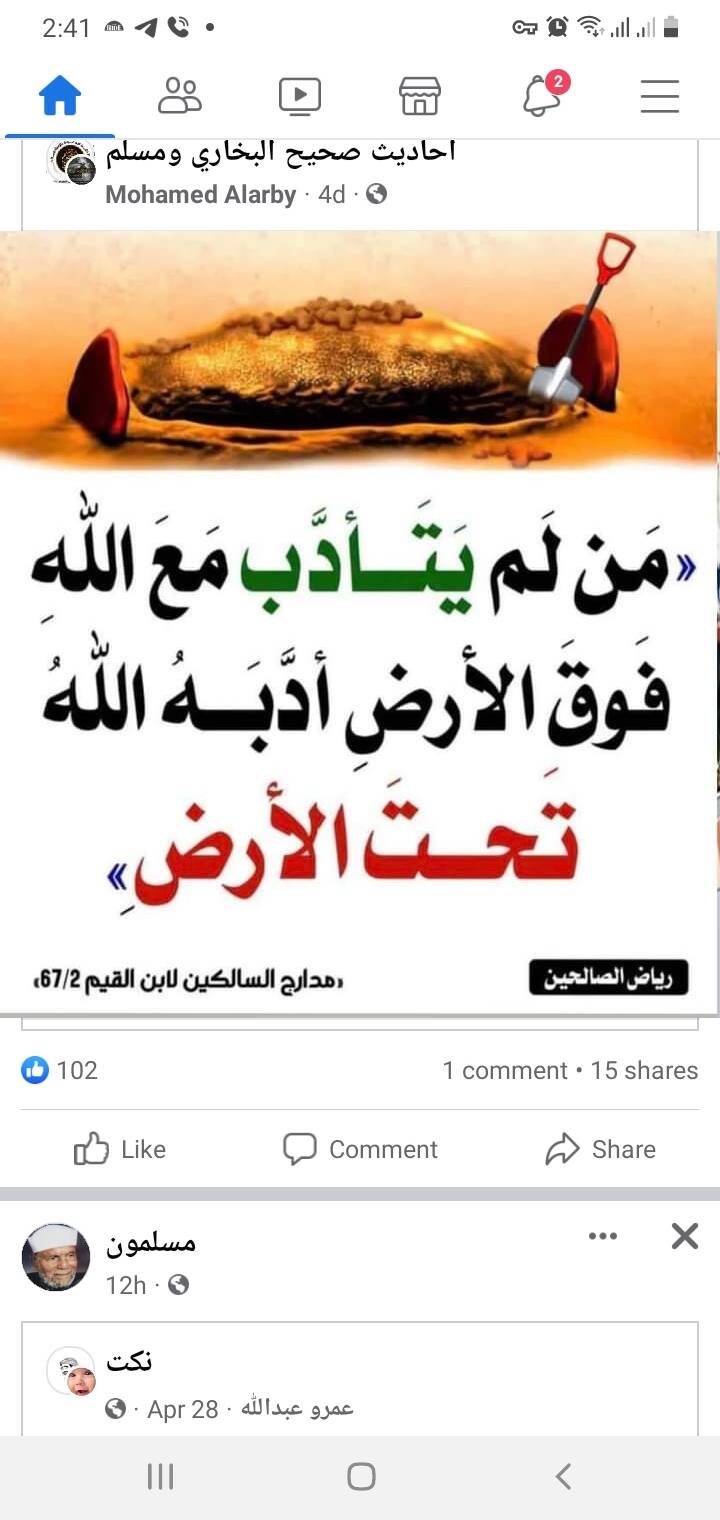Hide the مسلمون post with X
Screen dimensions: 720x1520
click(685, 1237)
